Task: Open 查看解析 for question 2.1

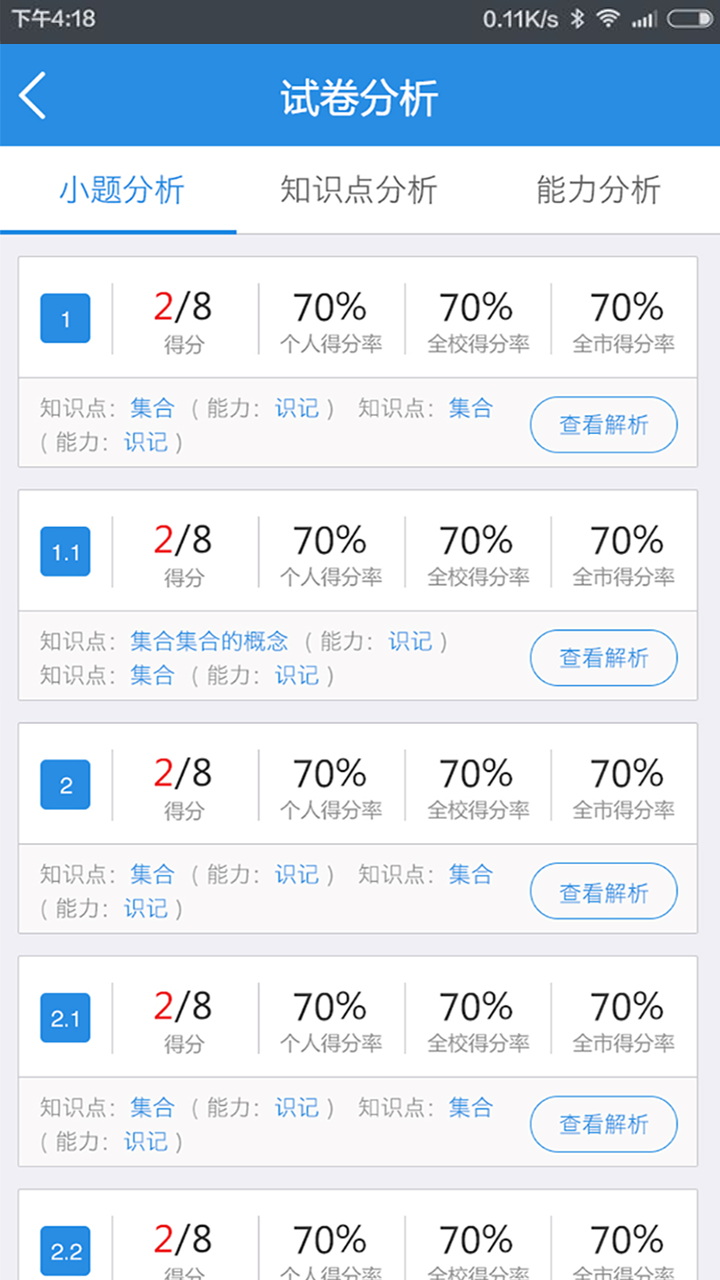Action: [604, 1124]
